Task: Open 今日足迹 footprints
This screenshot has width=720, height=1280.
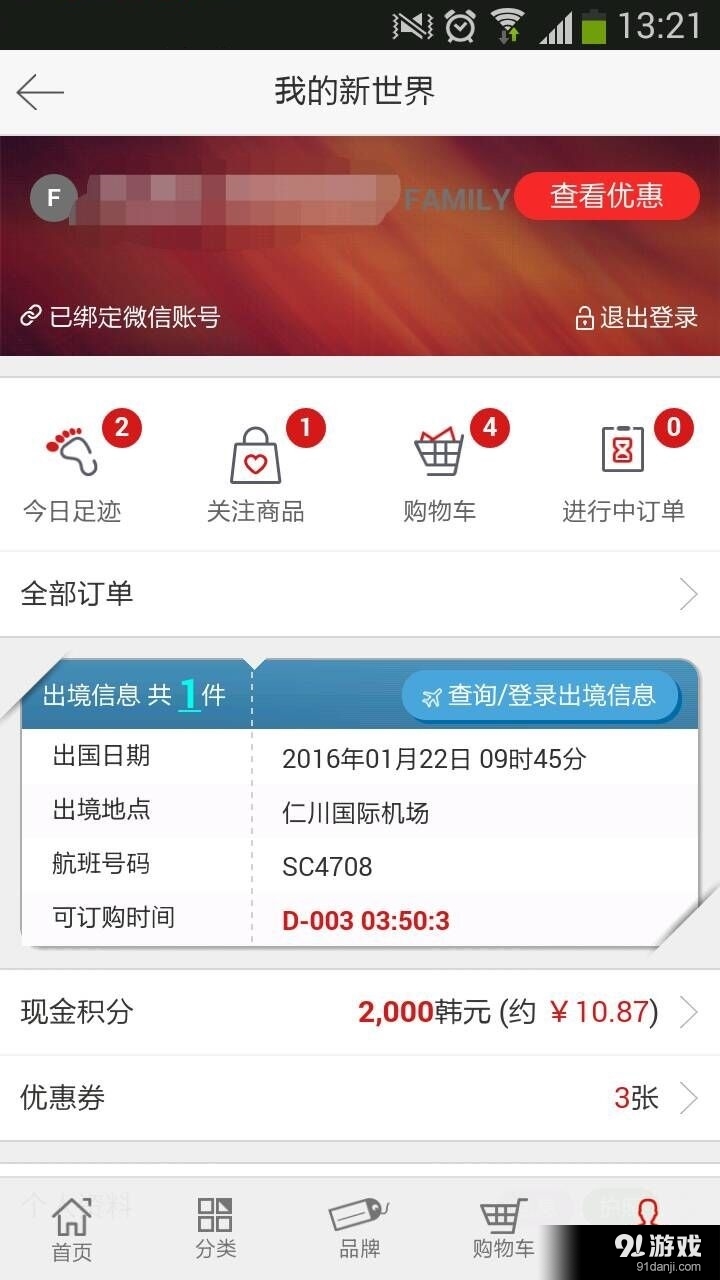Action: tap(72, 468)
